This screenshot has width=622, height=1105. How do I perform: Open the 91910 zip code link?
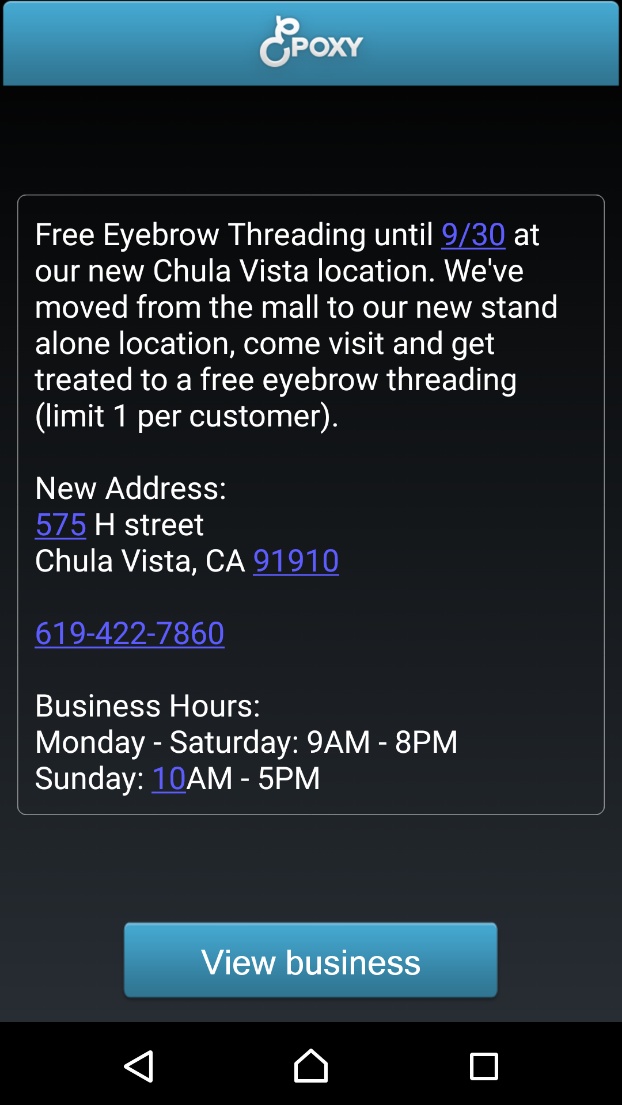tap(296, 561)
